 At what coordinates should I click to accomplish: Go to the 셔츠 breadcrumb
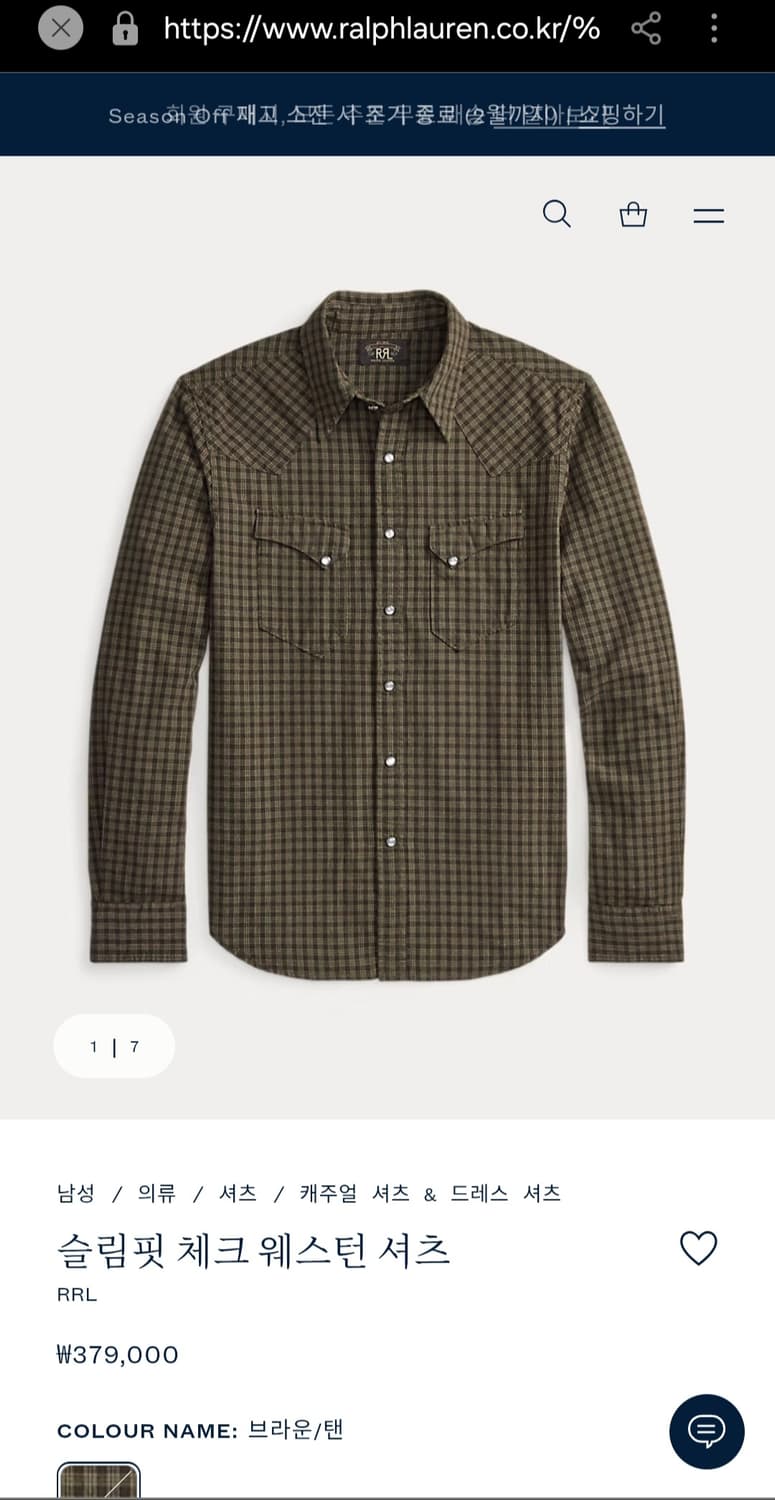coord(238,1193)
